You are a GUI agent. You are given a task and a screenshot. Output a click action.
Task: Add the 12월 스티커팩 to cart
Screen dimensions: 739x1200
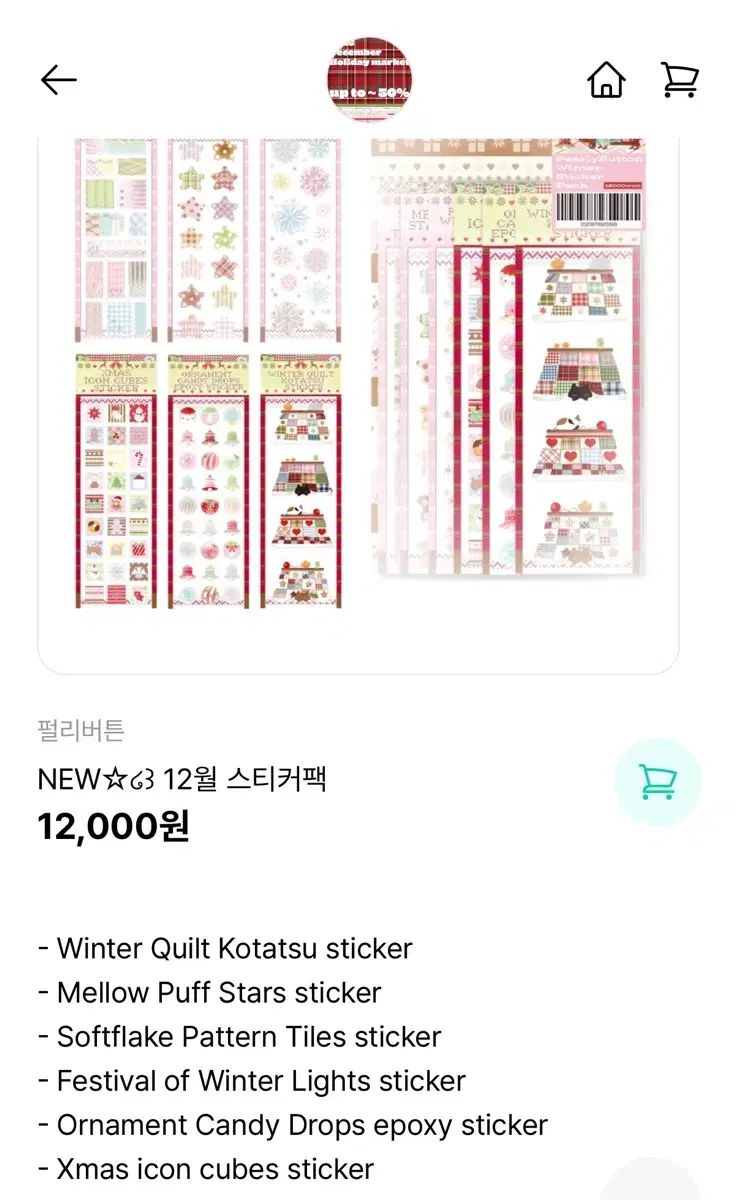(657, 782)
